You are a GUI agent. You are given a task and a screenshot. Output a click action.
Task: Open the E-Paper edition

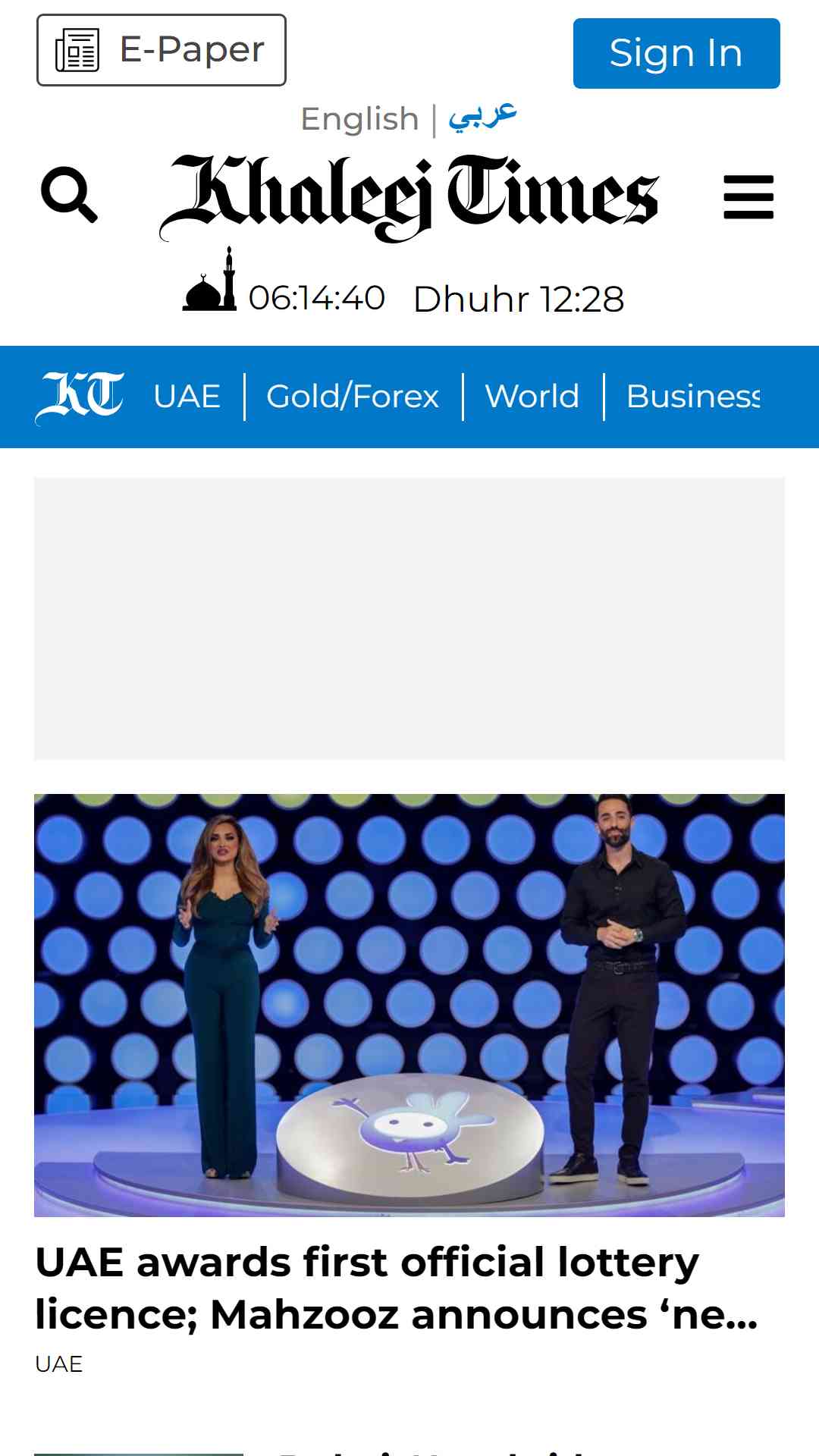point(161,50)
